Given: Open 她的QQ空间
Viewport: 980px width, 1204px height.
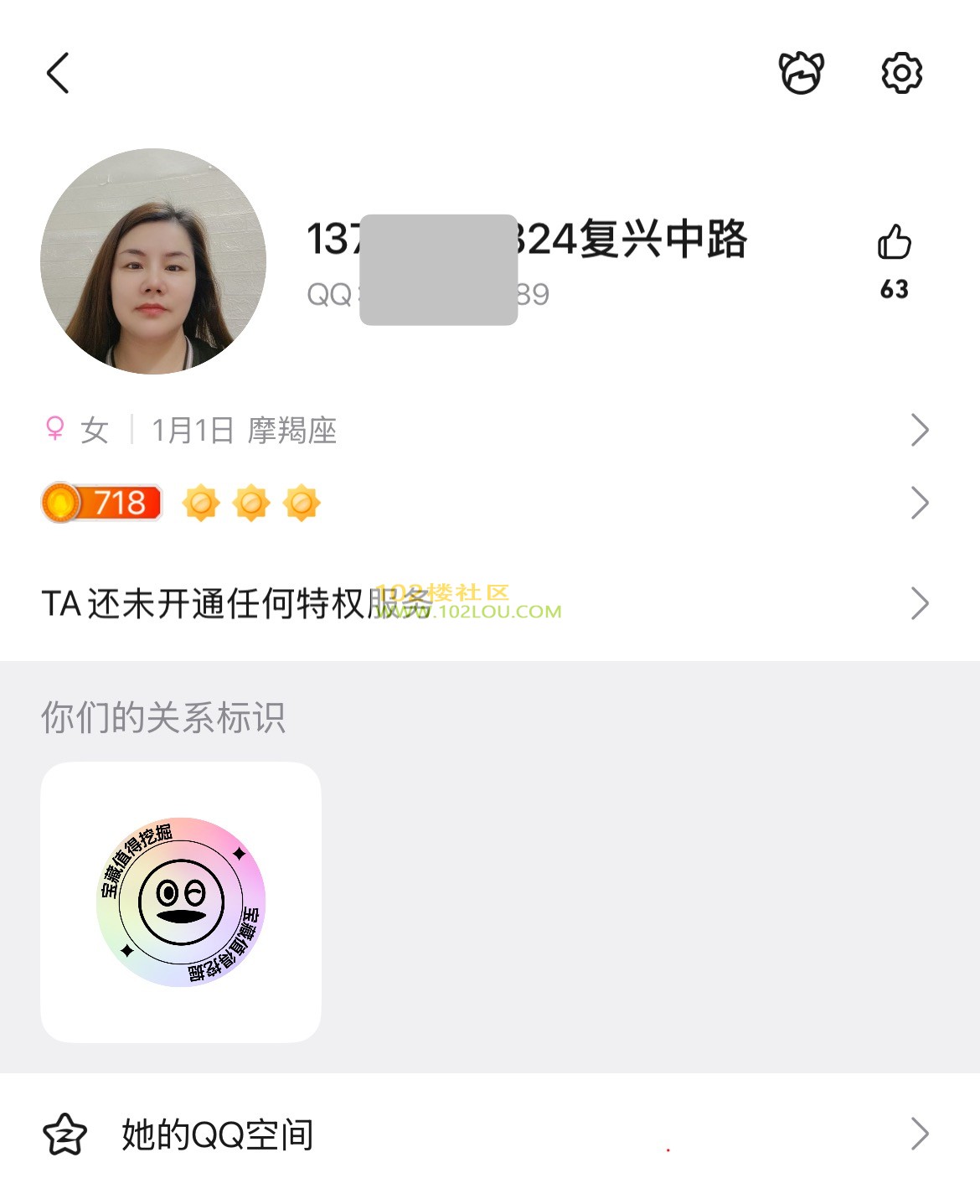Looking at the screenshot, I should tap(486, 1134).
